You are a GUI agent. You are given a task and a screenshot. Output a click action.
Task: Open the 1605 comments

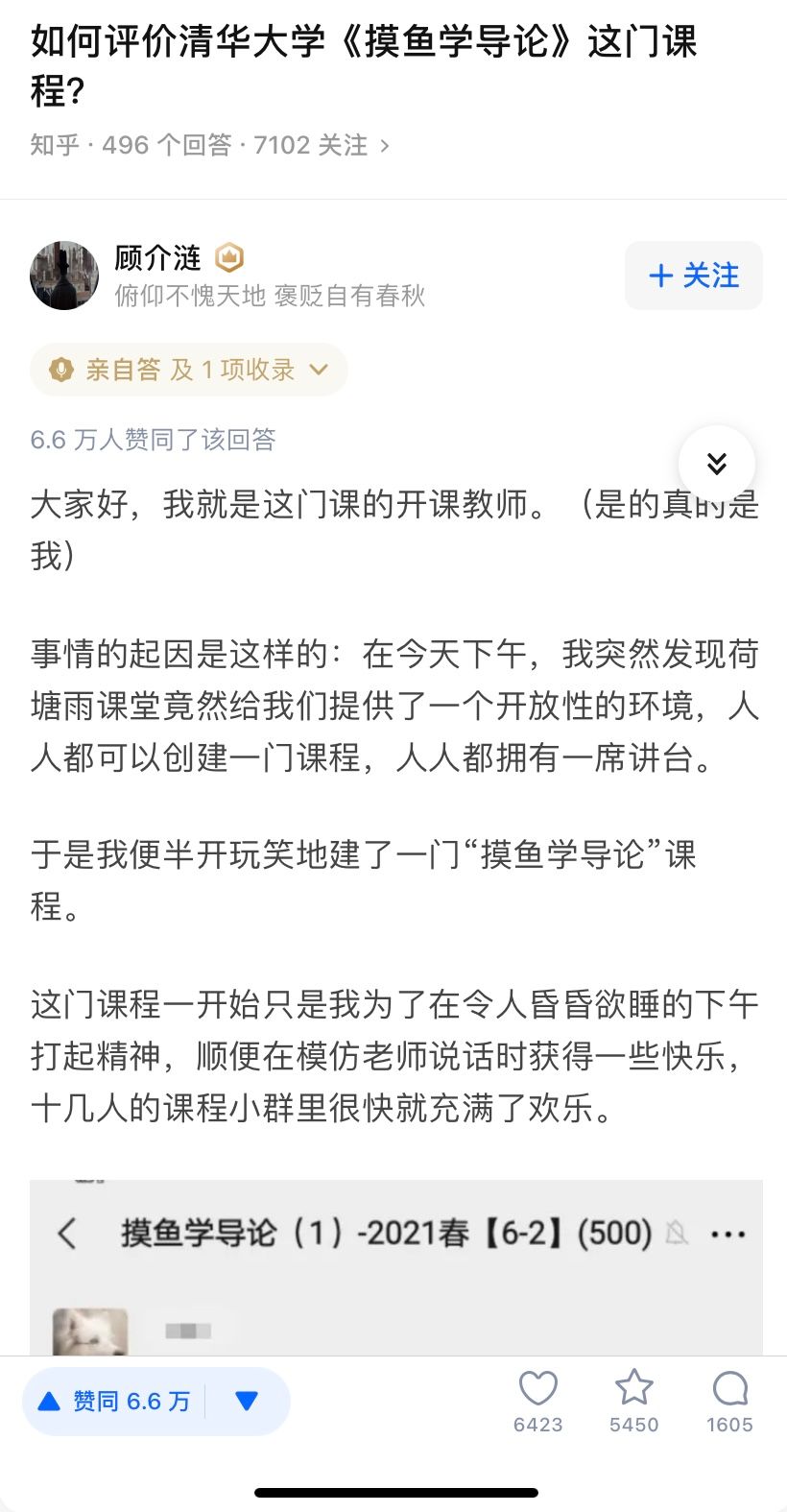(x=729, y=1402)
